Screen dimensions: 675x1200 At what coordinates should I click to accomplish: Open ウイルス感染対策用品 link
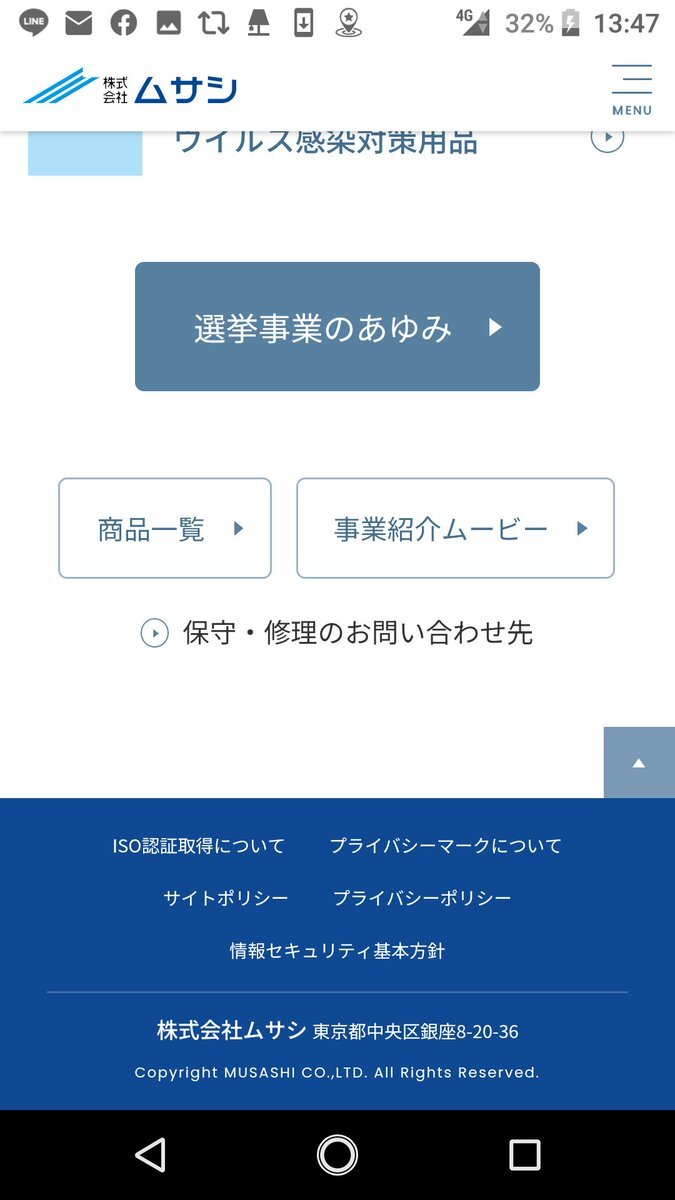point(326,144)
